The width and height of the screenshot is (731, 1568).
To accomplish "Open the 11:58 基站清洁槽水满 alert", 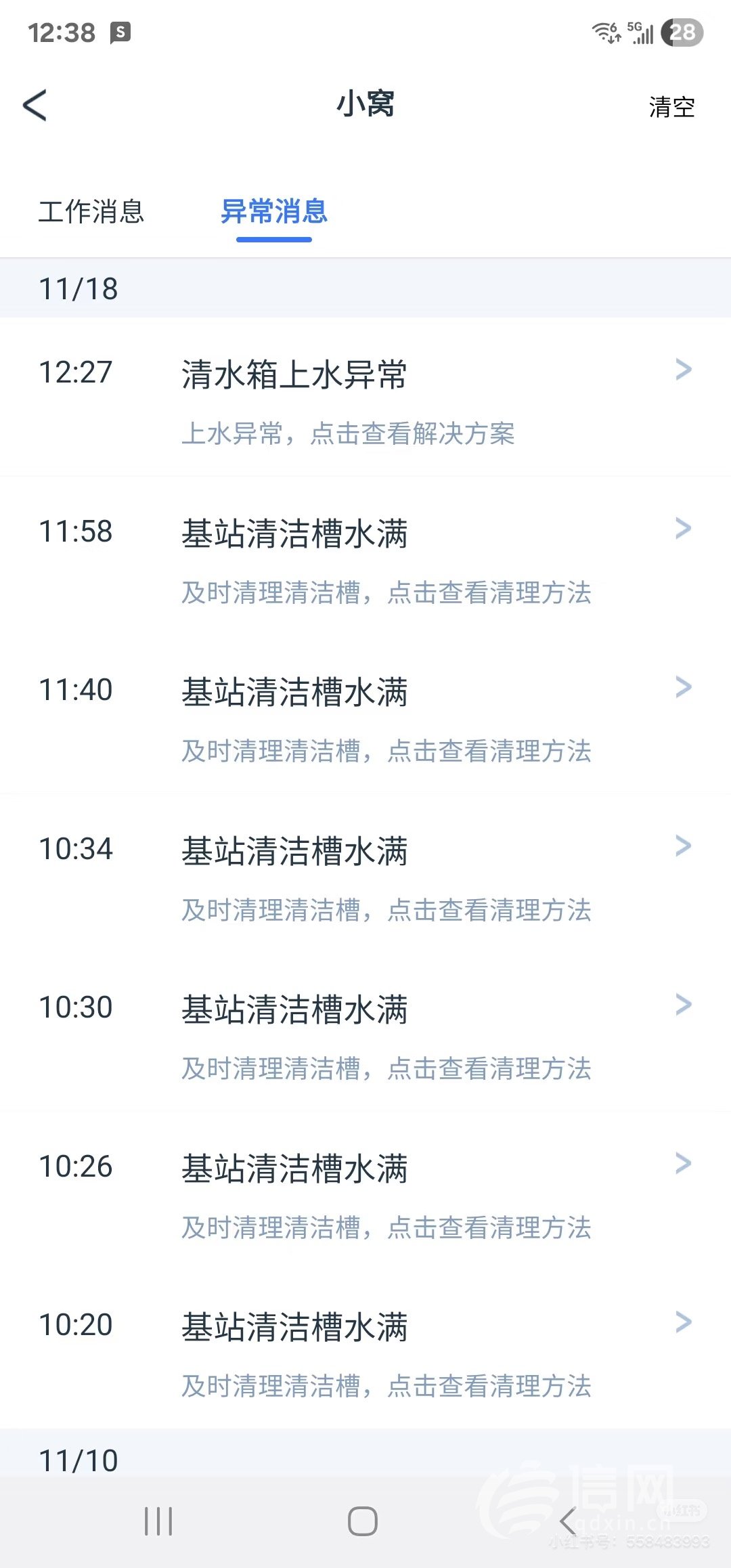I will click(365, 560).
